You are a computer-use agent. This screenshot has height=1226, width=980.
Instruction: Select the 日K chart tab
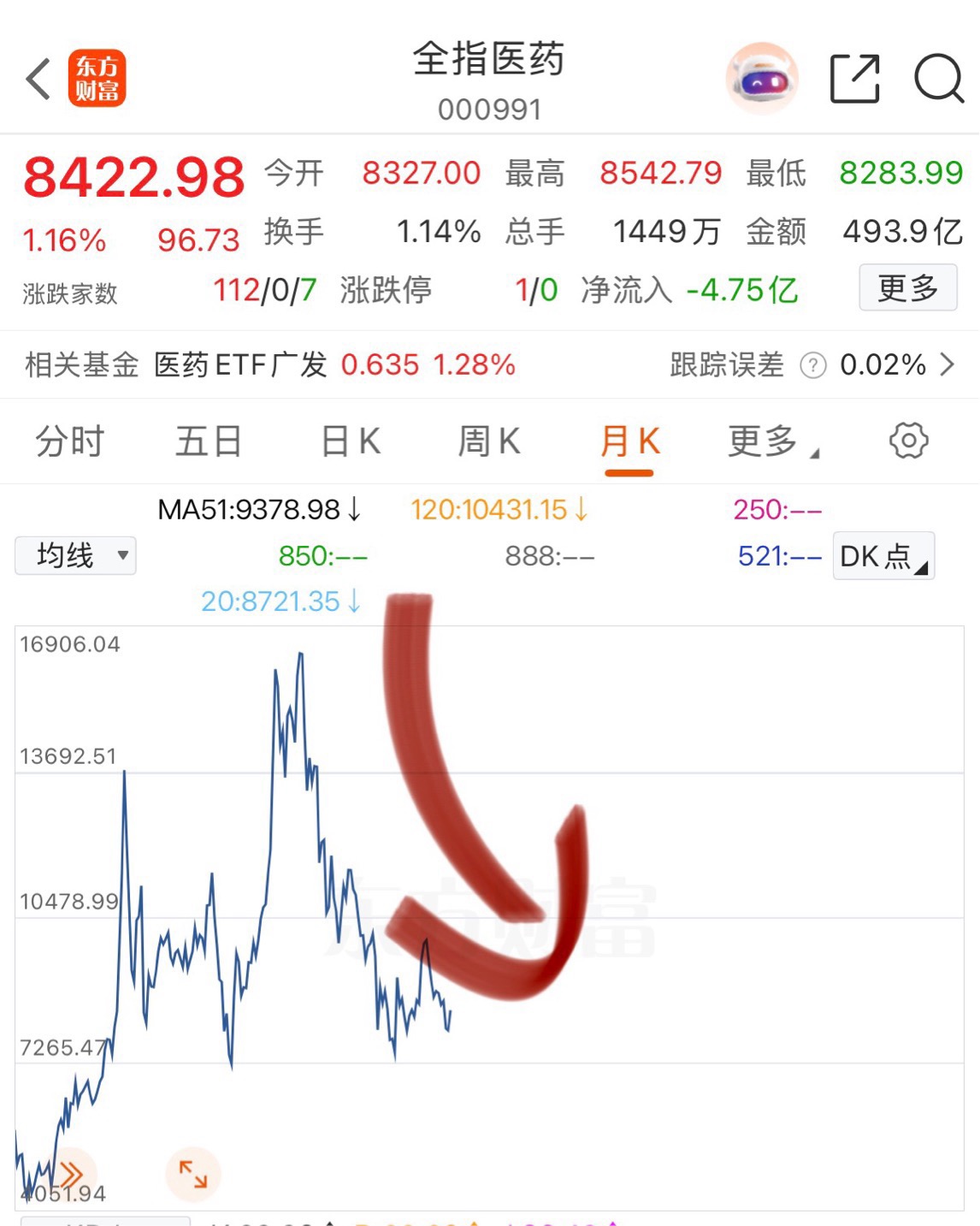click(351, 442)
